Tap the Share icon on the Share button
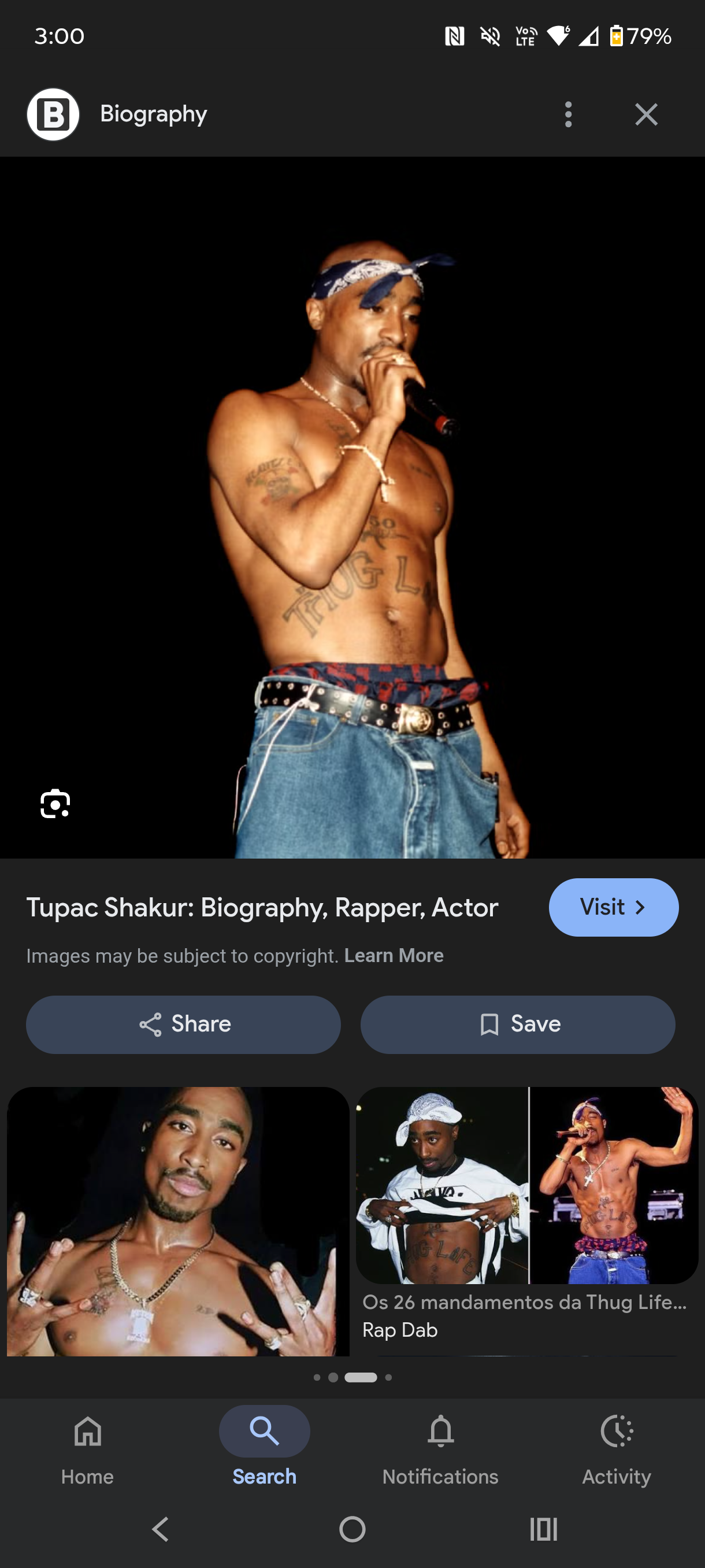 tap(150, 1024)
